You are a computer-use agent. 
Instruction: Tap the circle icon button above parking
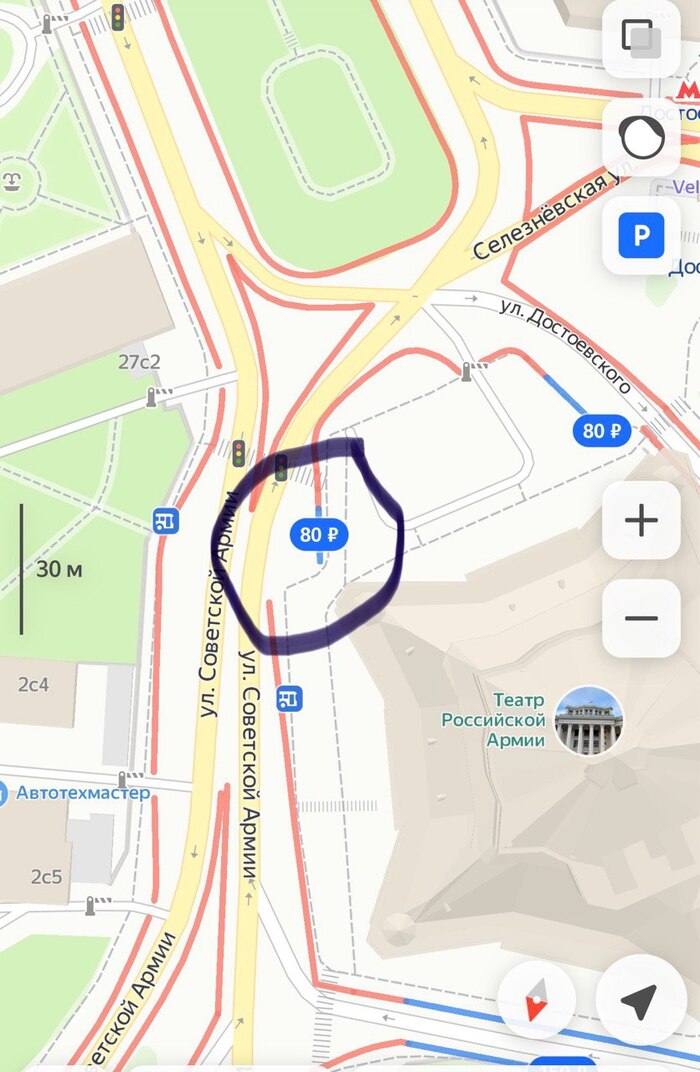pos(641,137)
